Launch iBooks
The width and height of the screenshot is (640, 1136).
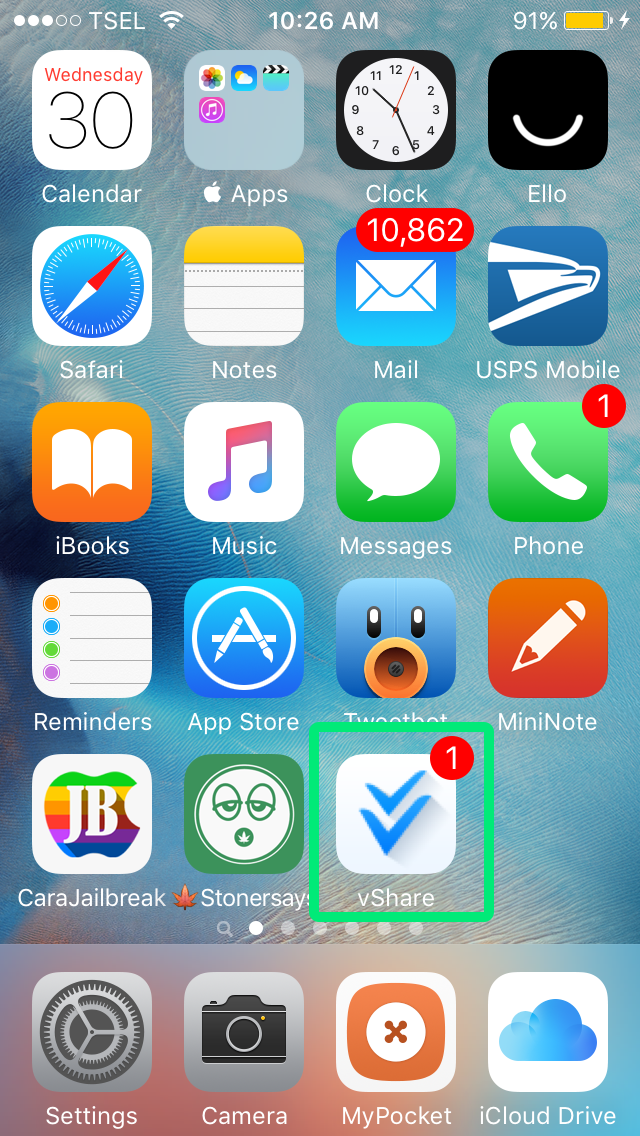pos(92,462)
